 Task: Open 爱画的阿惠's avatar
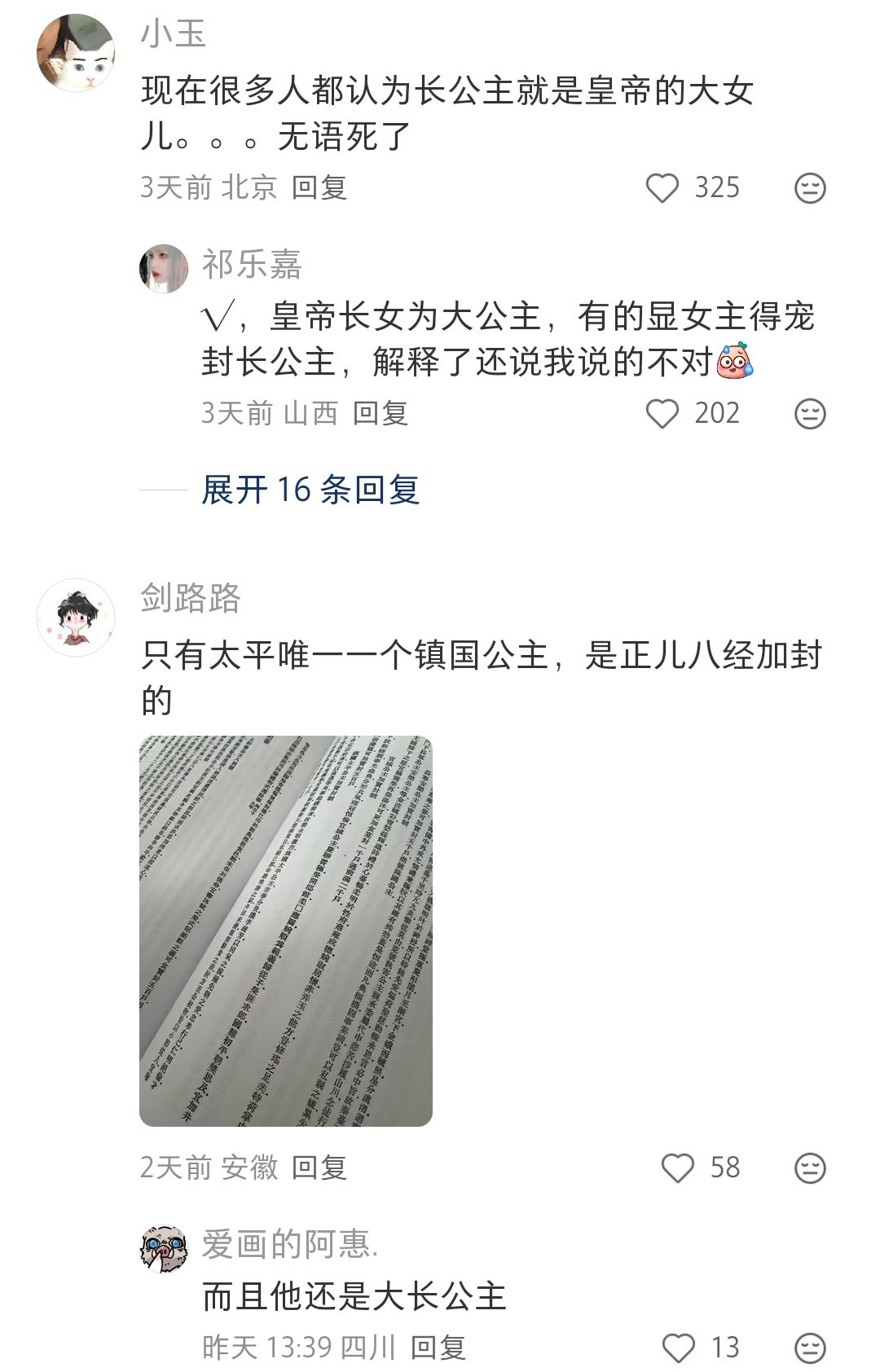[164, 1248]
